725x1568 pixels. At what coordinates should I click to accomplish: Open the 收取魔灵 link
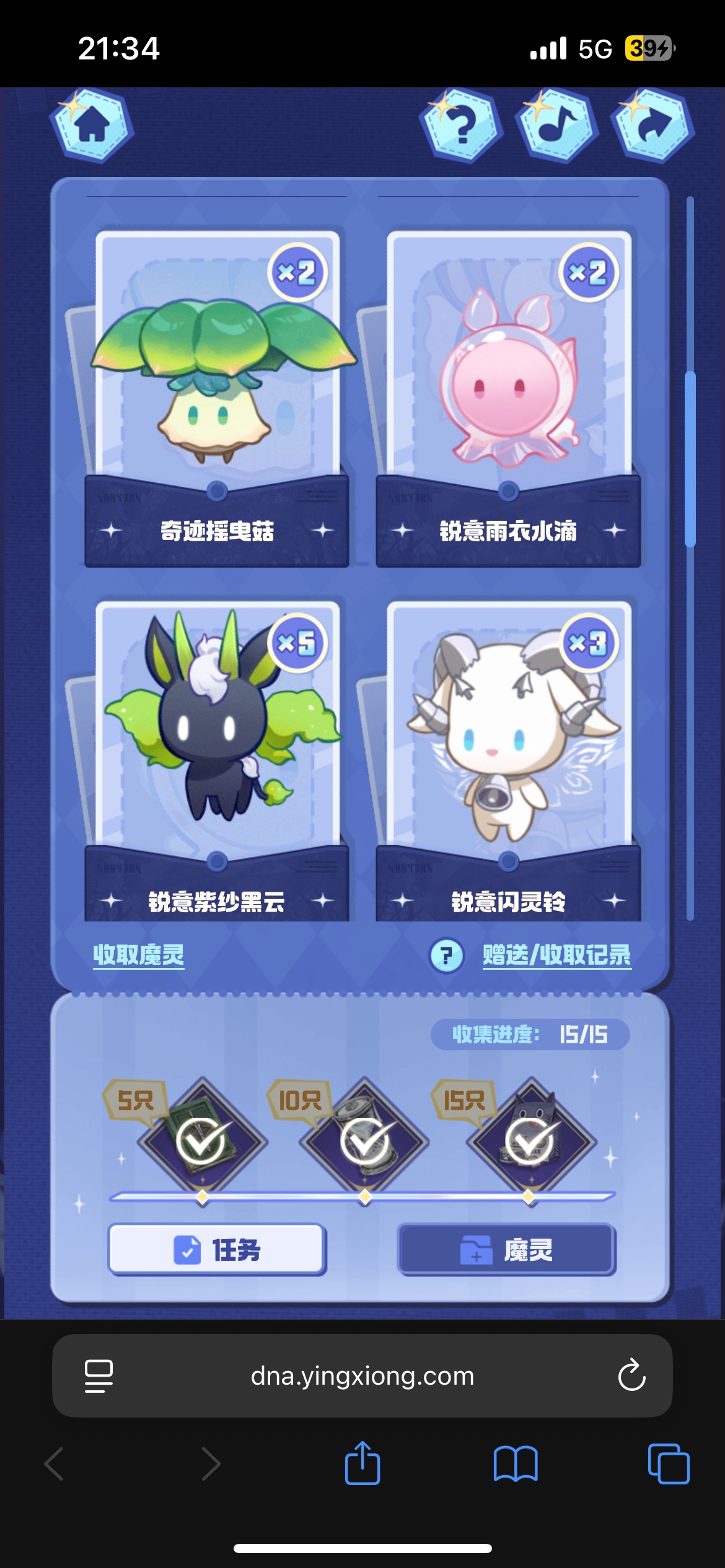(139, 955)
